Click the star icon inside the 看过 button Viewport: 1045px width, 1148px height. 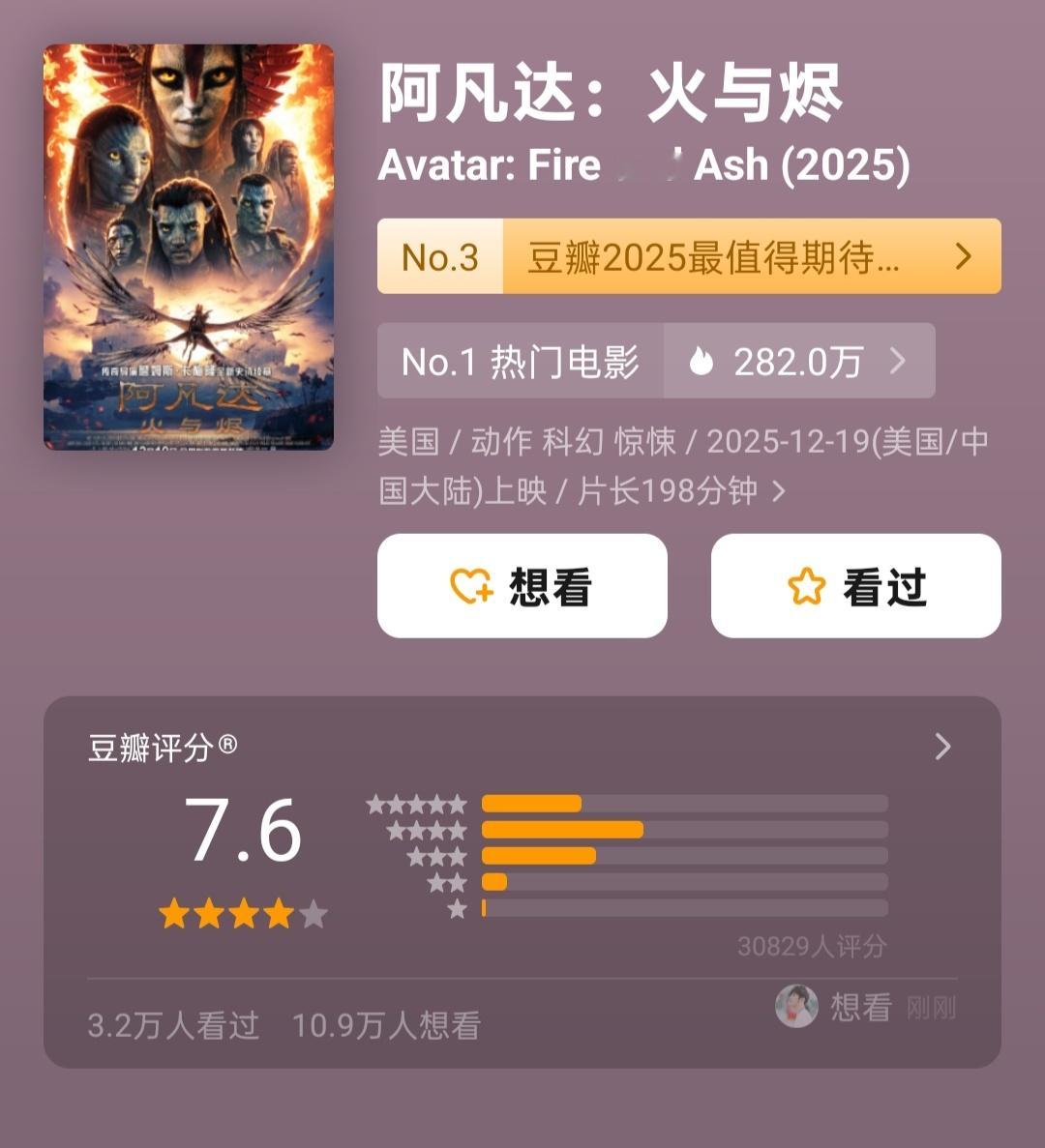[805, 585]
